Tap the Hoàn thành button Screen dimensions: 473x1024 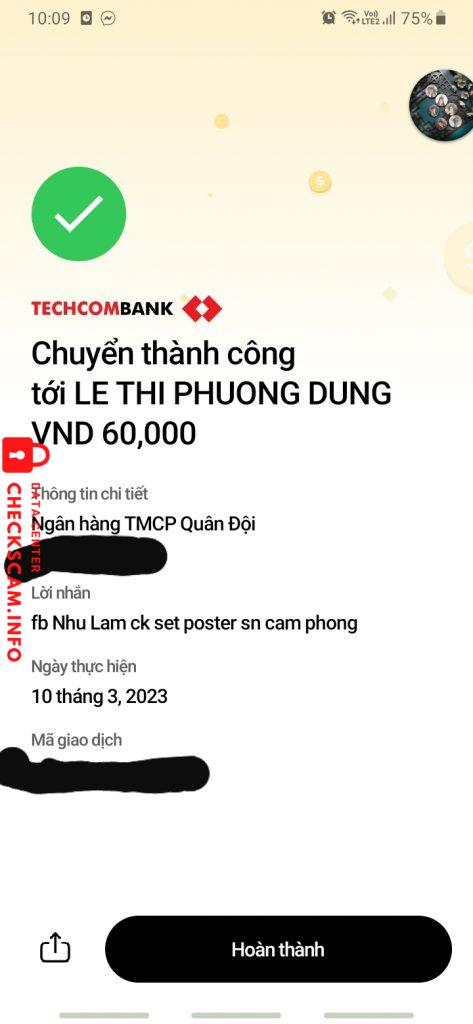[x=278, y=949]
